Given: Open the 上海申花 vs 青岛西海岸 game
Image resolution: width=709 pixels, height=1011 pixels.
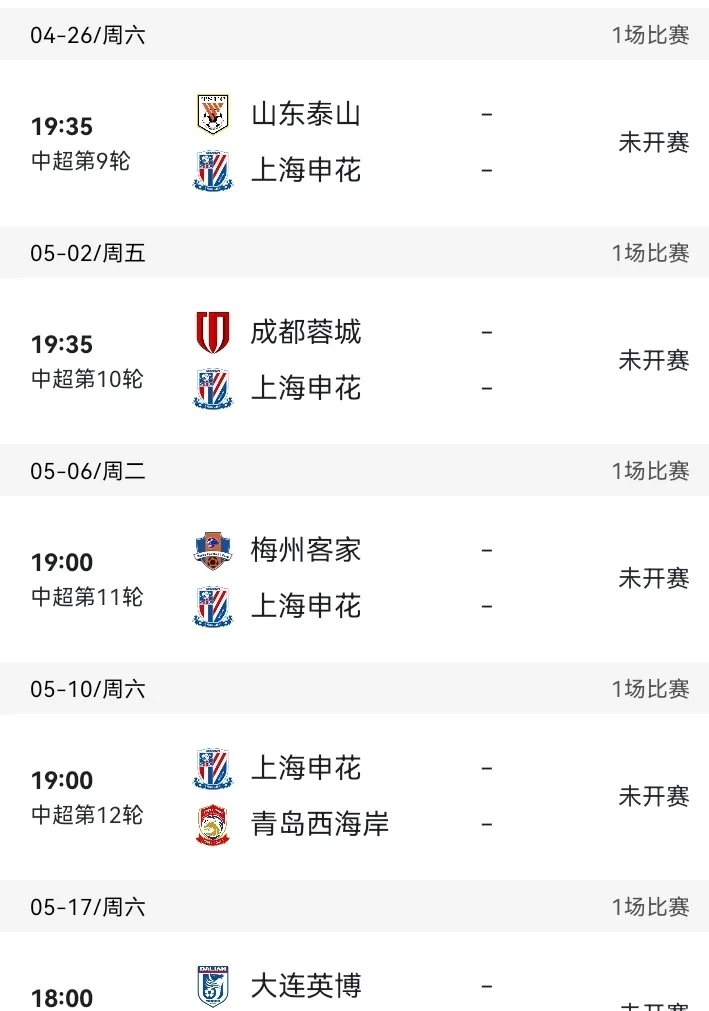Looking at the screenshot, I should pyautogui.click(x=354, y=796).
